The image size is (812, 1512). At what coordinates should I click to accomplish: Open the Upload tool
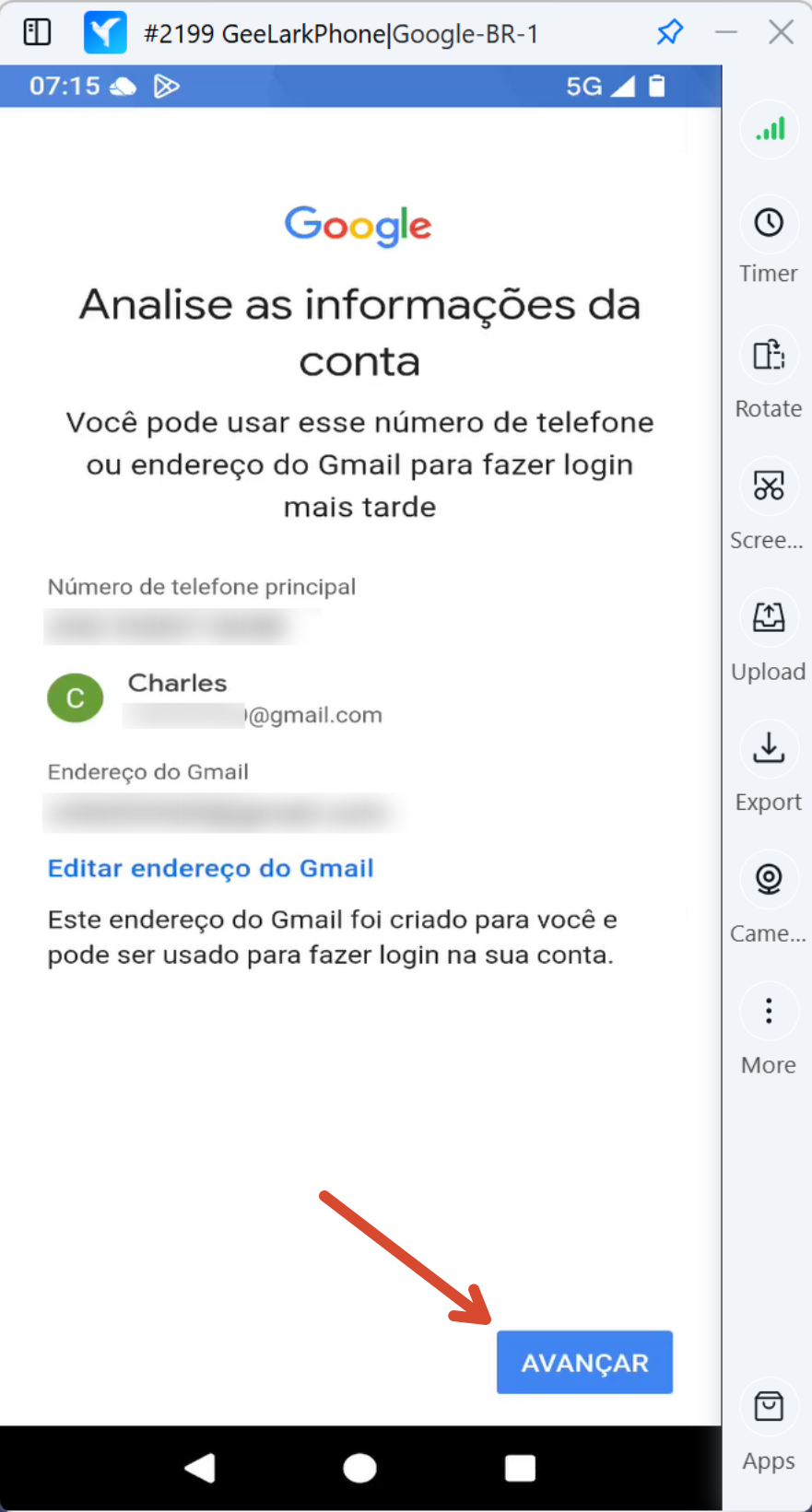(769, 636)
